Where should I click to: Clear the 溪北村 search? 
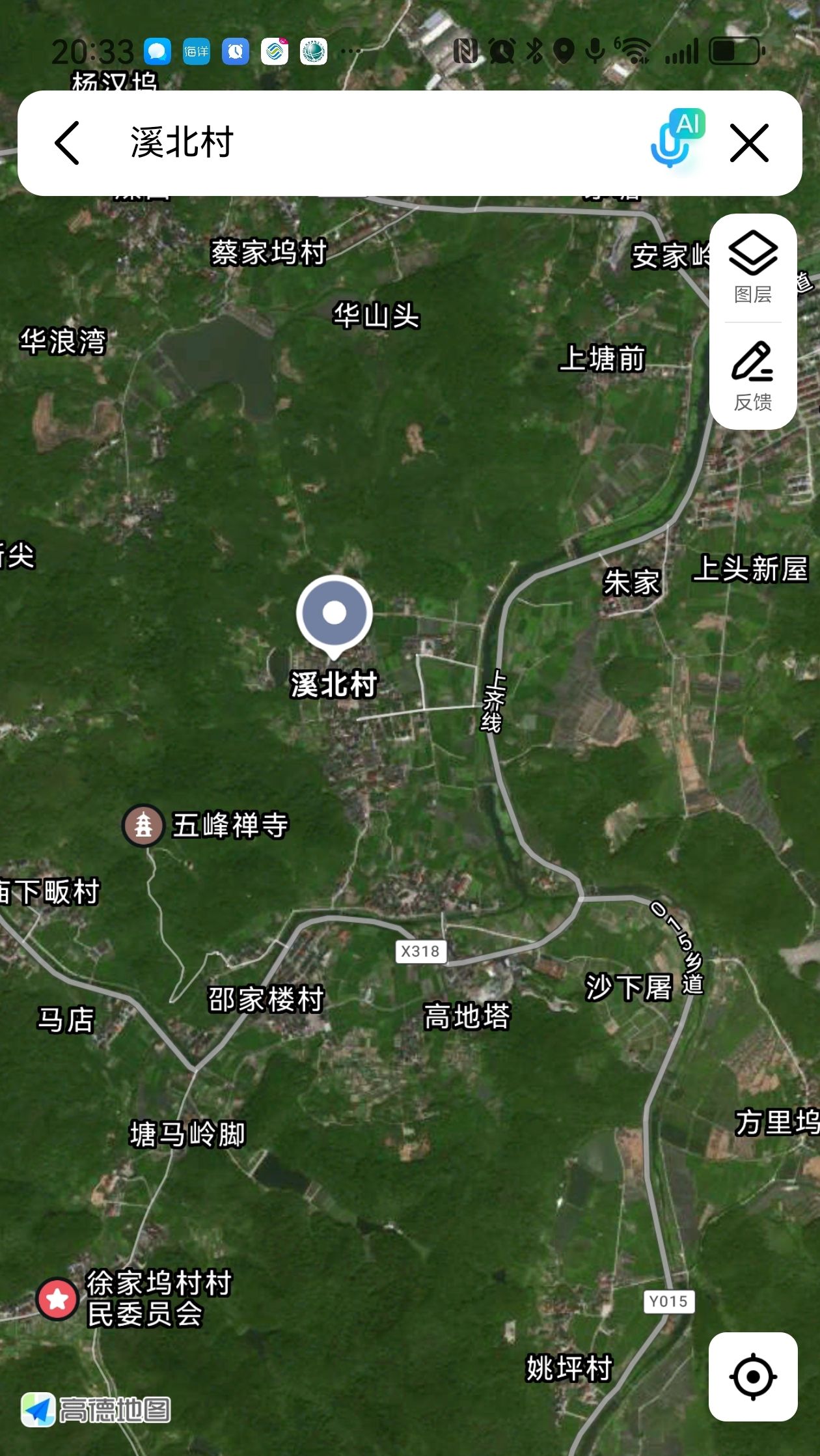749,143
